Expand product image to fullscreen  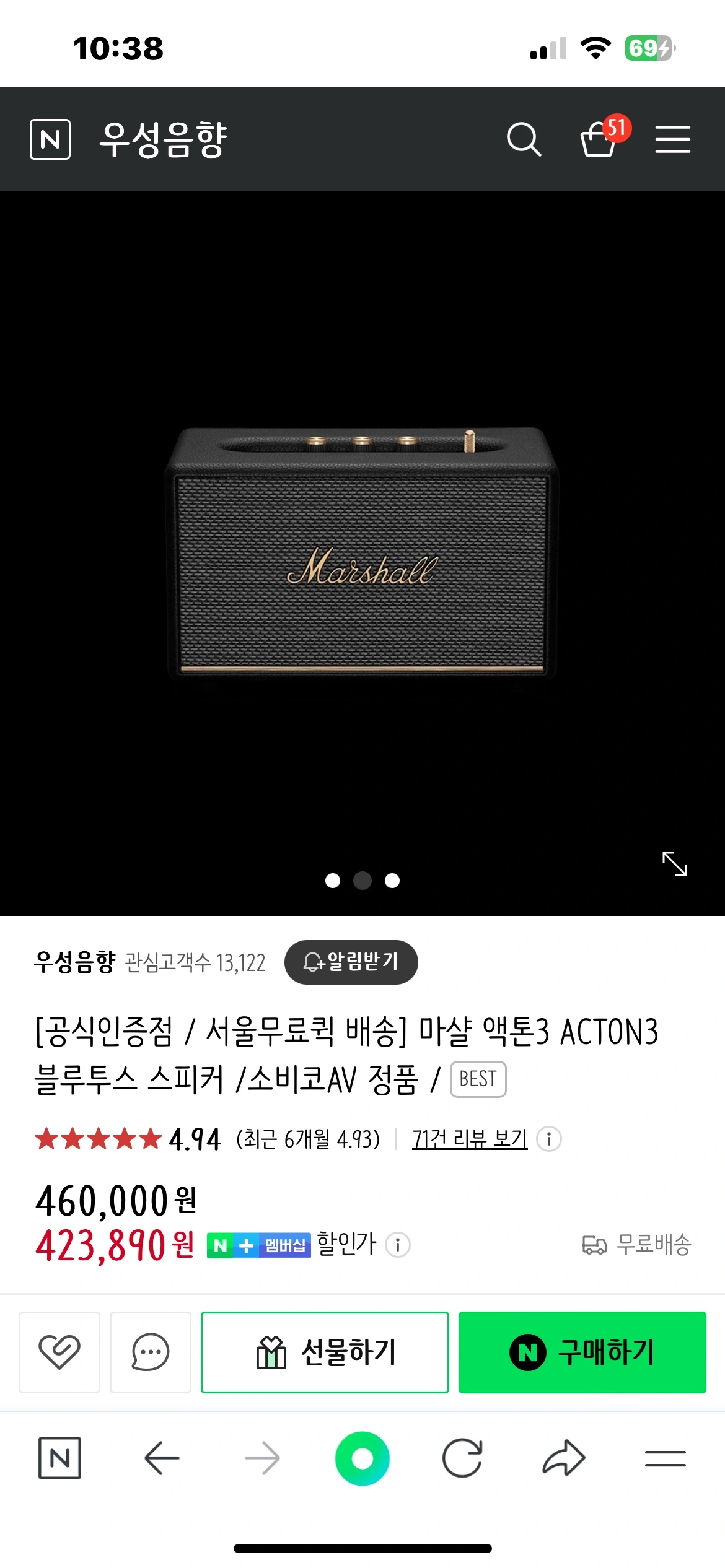pos(674,863)
